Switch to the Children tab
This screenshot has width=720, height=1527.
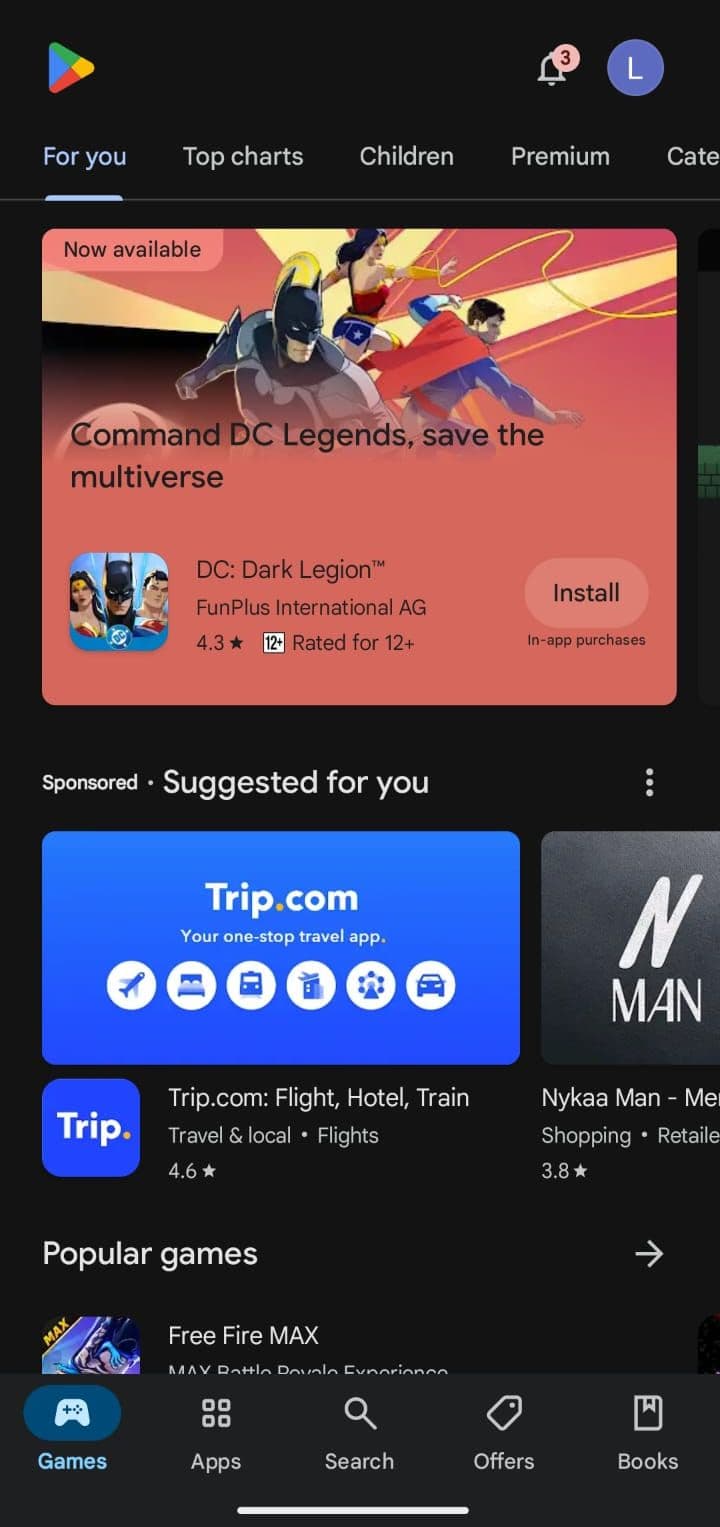click(406, 157)
